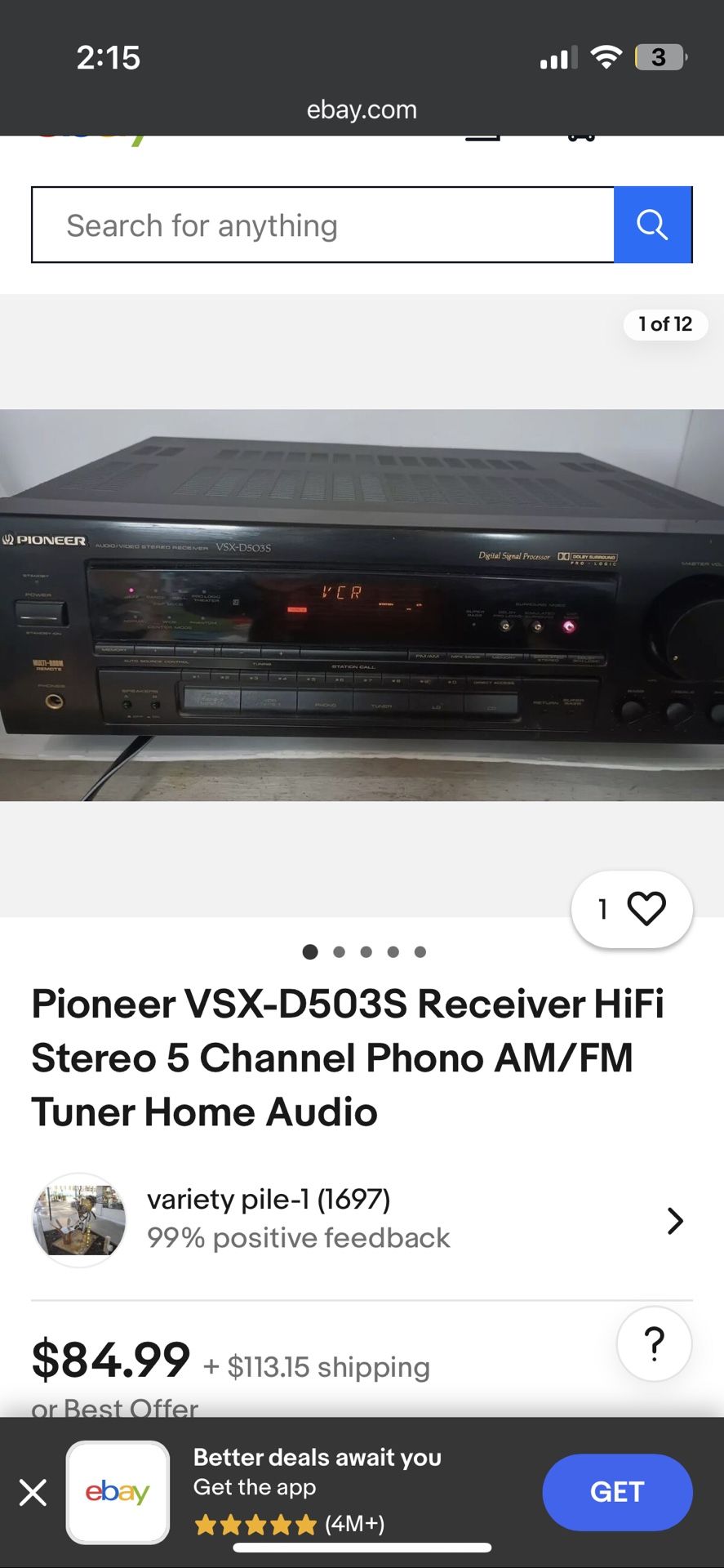
Task: Click the account icon next to cart
Action: pyautogui.click(x=482, y=137)
